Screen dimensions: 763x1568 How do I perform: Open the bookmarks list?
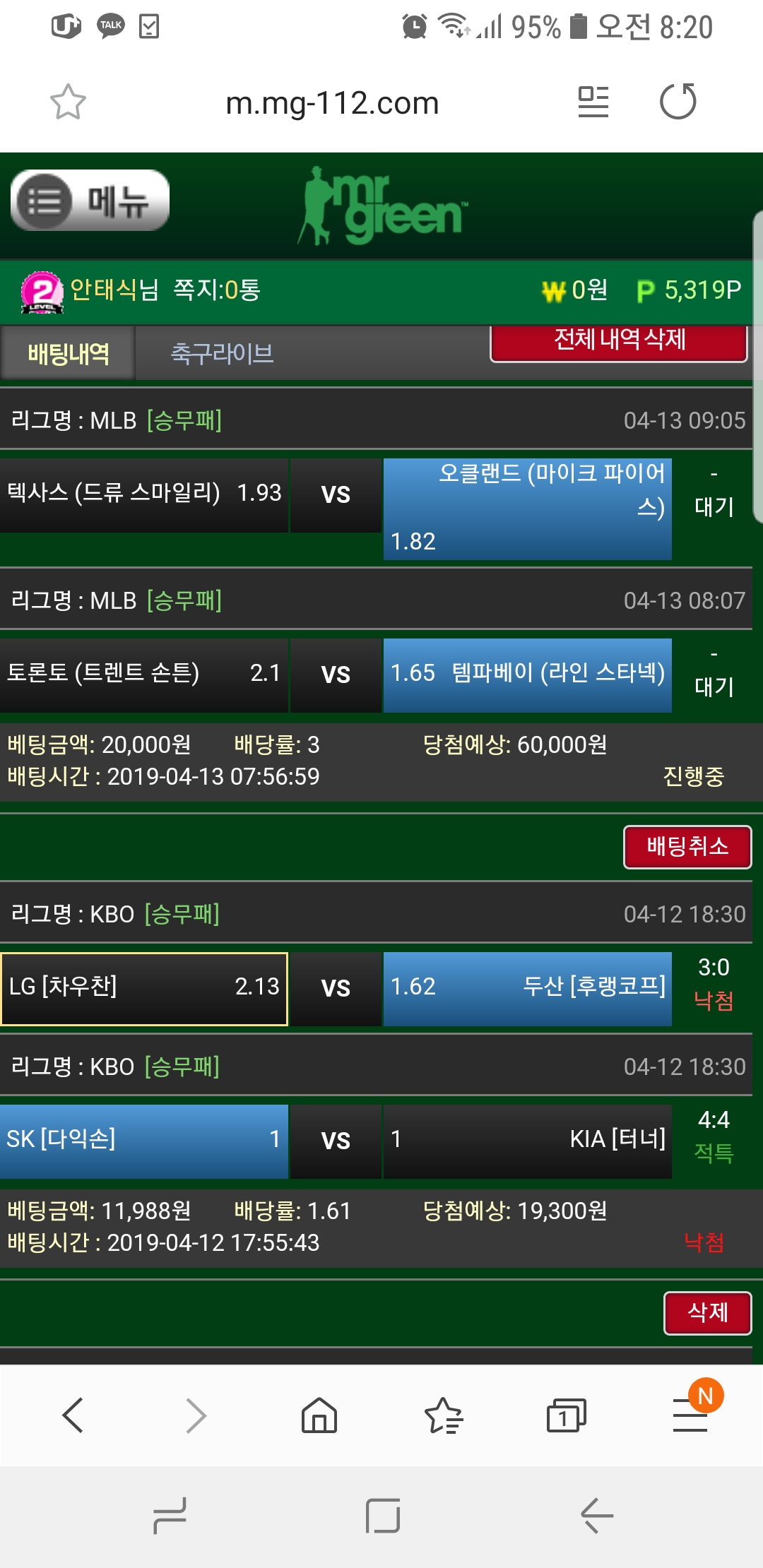coord(443,1415)
